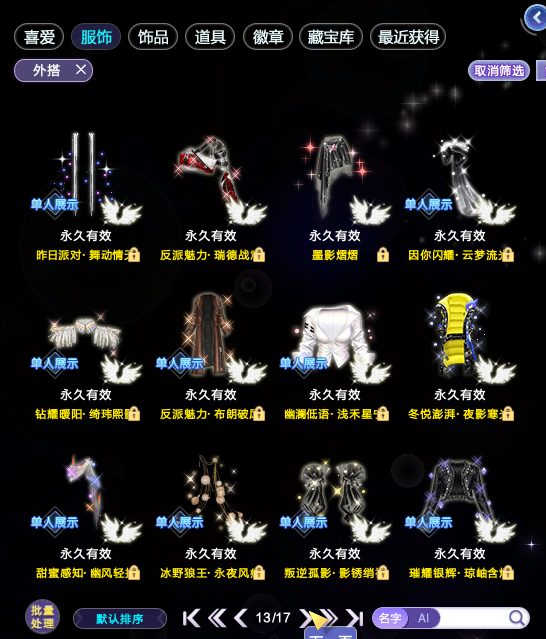546x639 pixels.
Task: Show the 最近获得 tab
Action: 408,37
